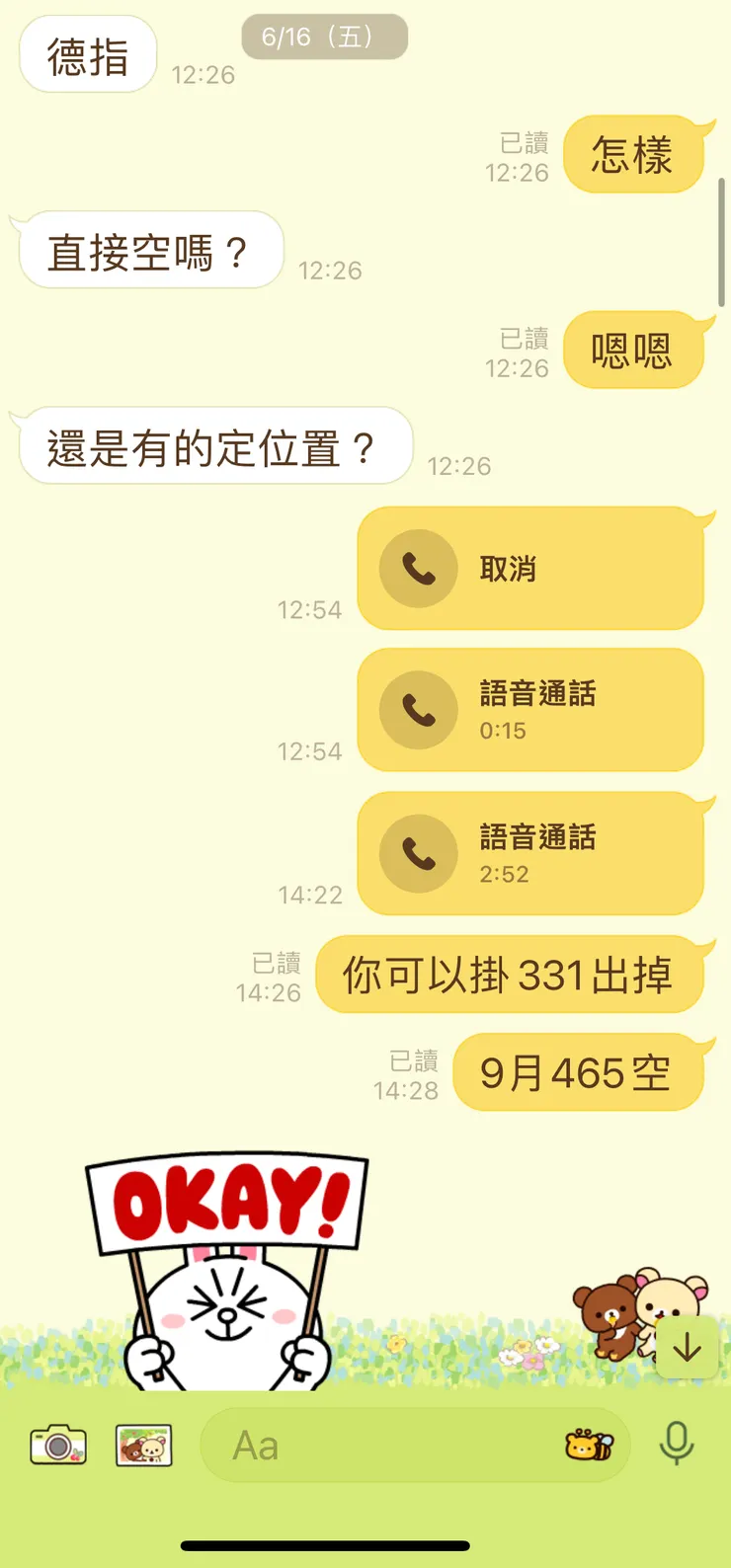Viewport: 731px width, 1568px height.
Task: Open the bee sticker picker in the input bar
Action: (x=589, y=1445)
